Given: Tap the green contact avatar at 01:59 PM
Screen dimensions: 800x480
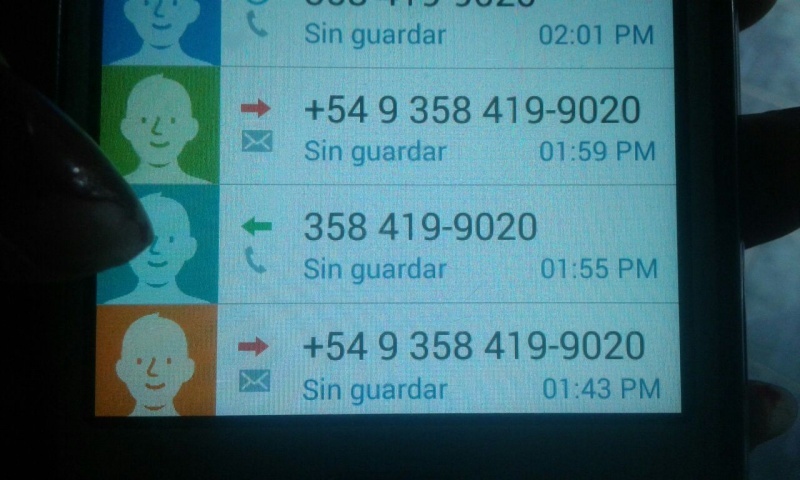Looking at the screenshot, I should 158,126.
